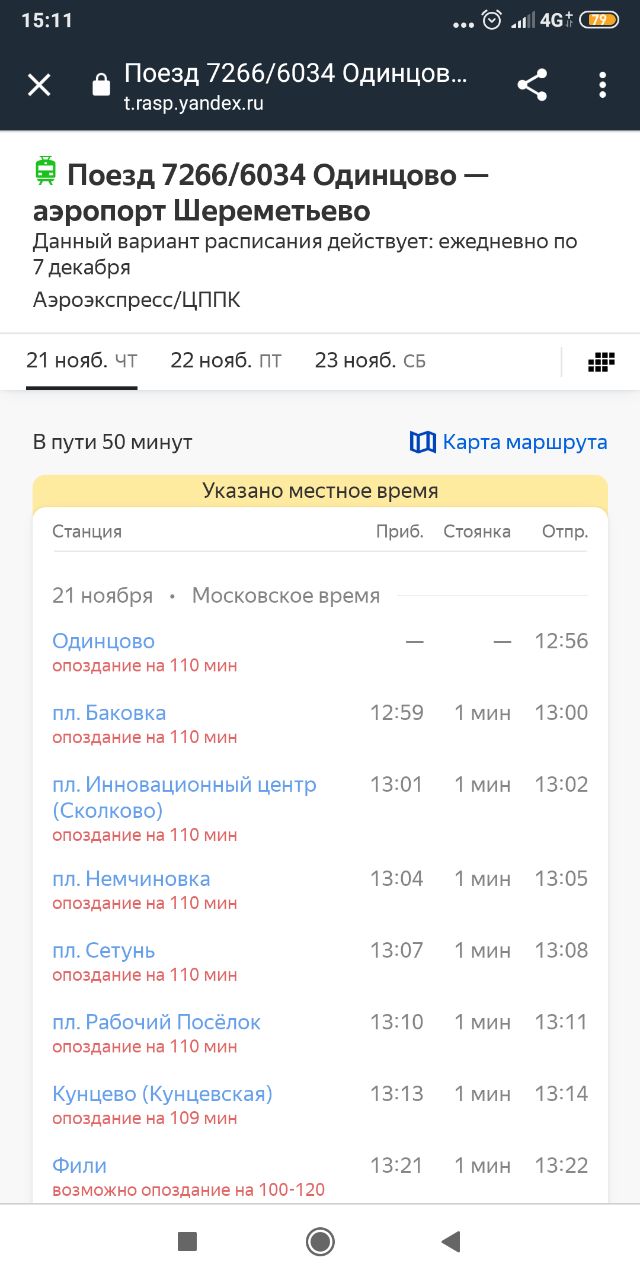Tap the site lock icon
640x1280 pixels.
click(101, 86)
